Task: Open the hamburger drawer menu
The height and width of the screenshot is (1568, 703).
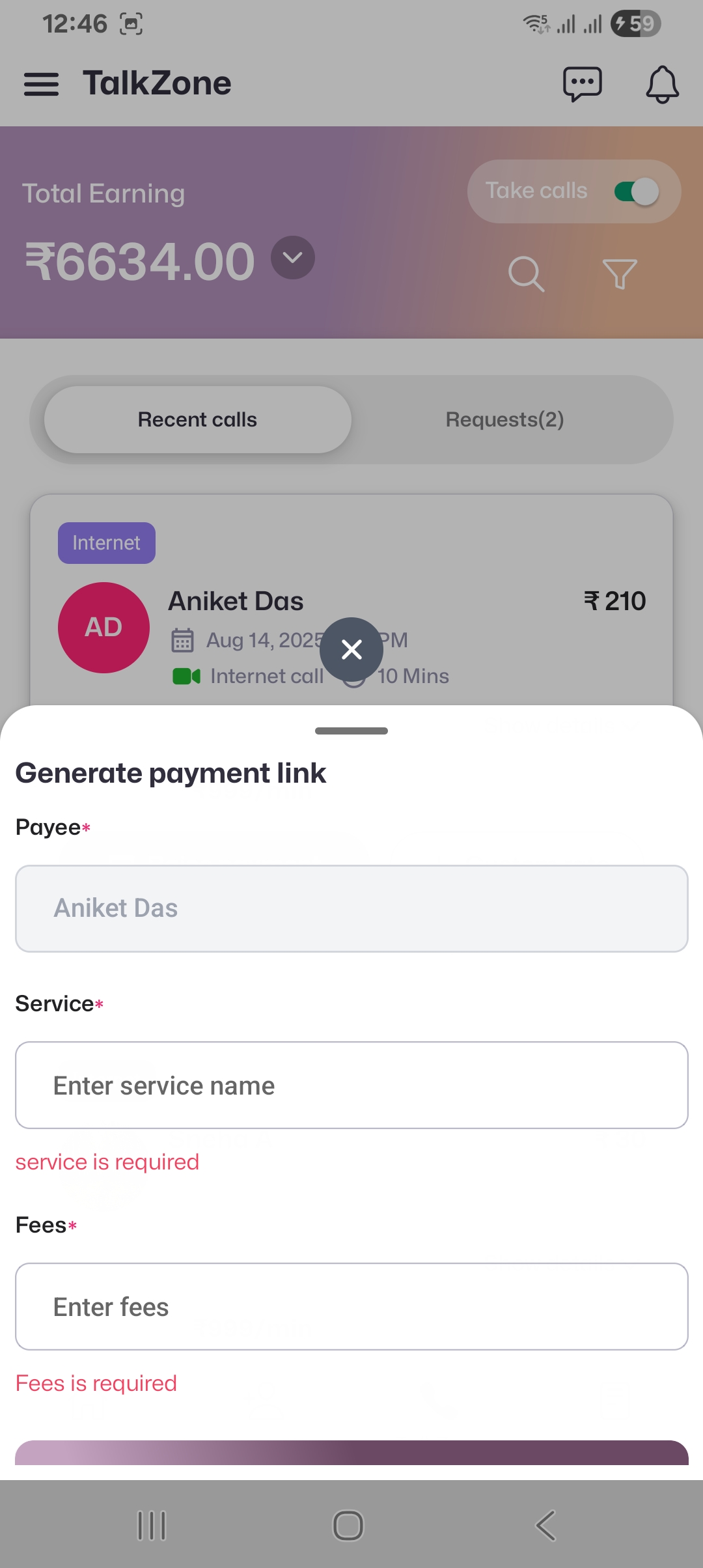Action: [x=41, y=84]
